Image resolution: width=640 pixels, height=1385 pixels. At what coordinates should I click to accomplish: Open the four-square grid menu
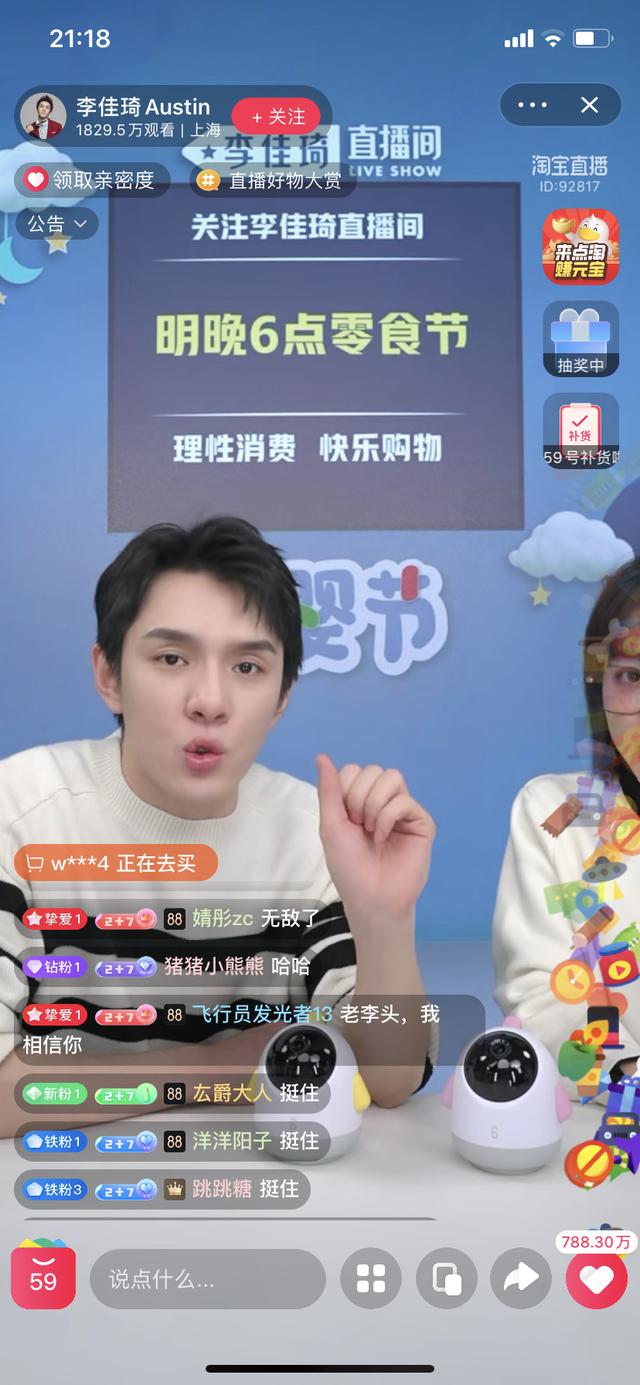click(x=371, y=1279)
